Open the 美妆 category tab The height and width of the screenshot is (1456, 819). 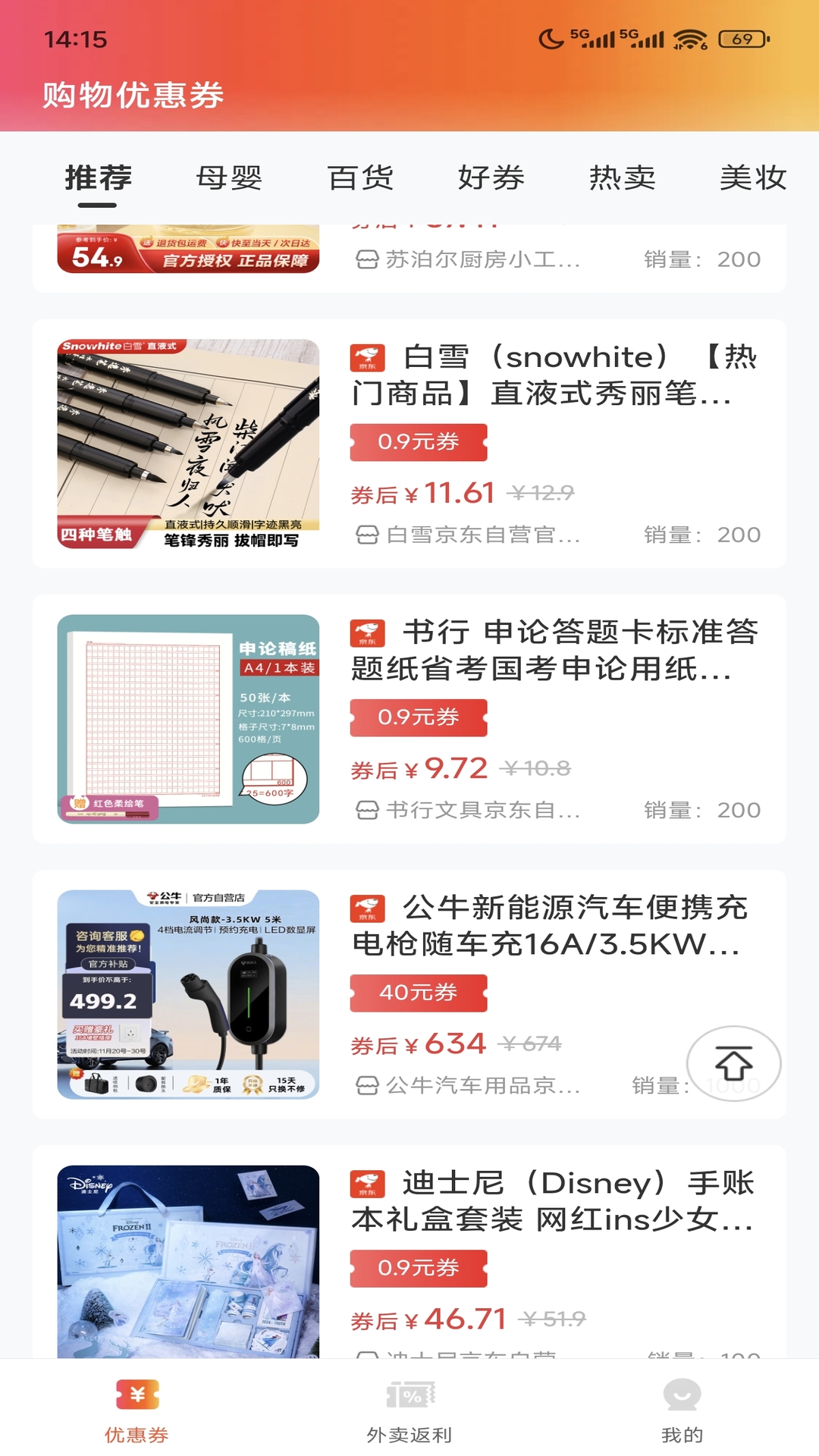(754, 177)
